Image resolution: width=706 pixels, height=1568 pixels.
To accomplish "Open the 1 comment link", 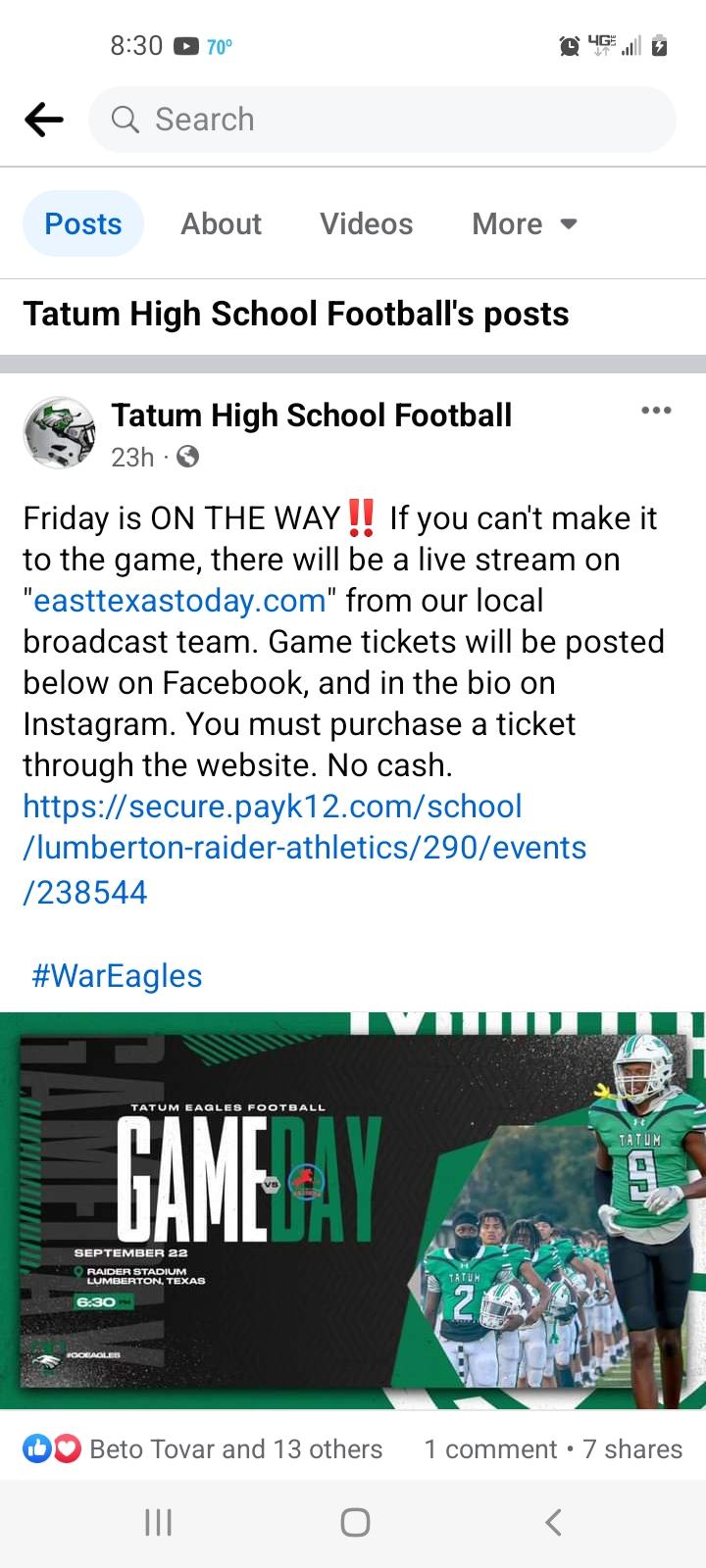I will click(x=490, y=1448).
